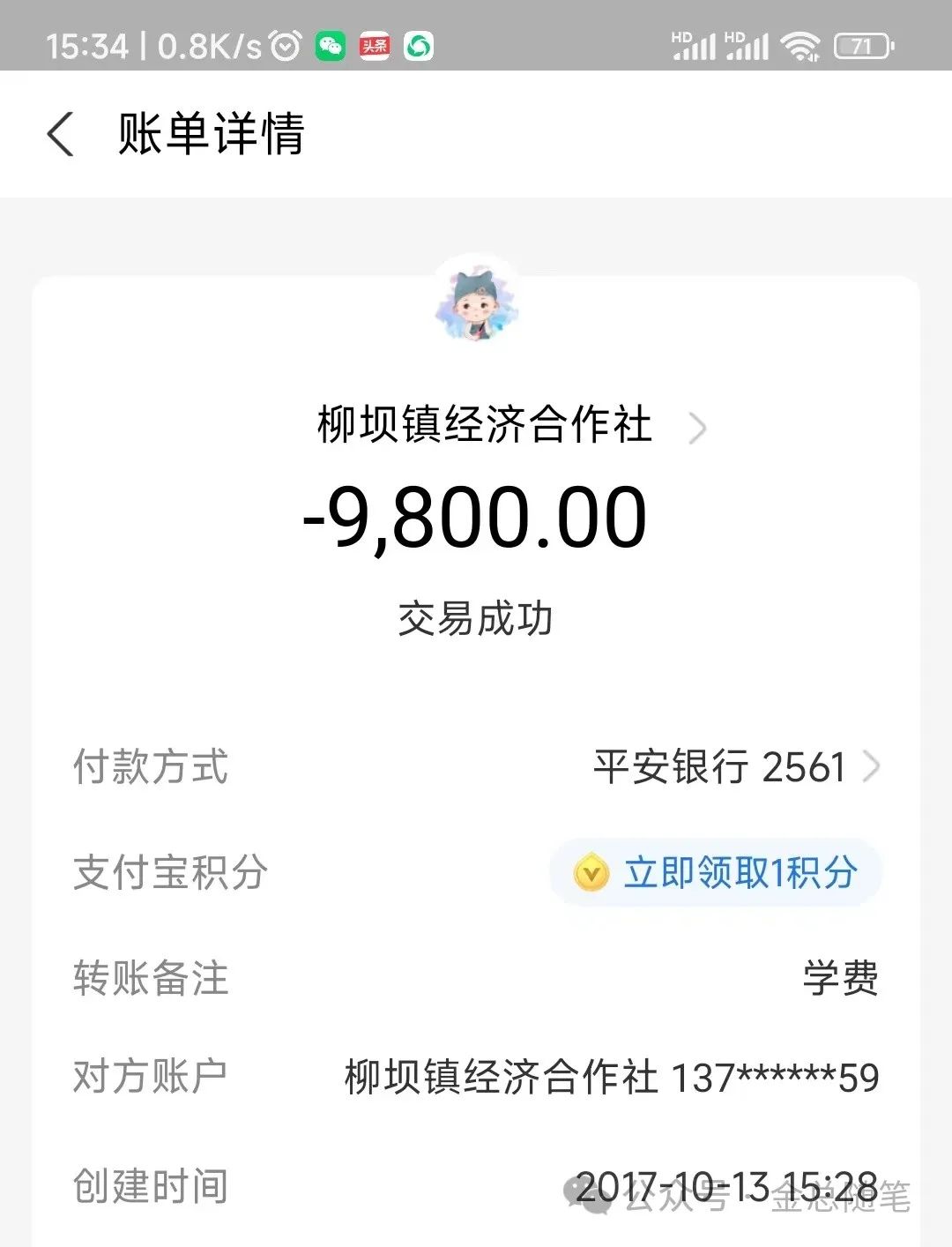952x1247 pixels.
Task: Select the 交易成功 status label
Action: (x=476, y=617)
